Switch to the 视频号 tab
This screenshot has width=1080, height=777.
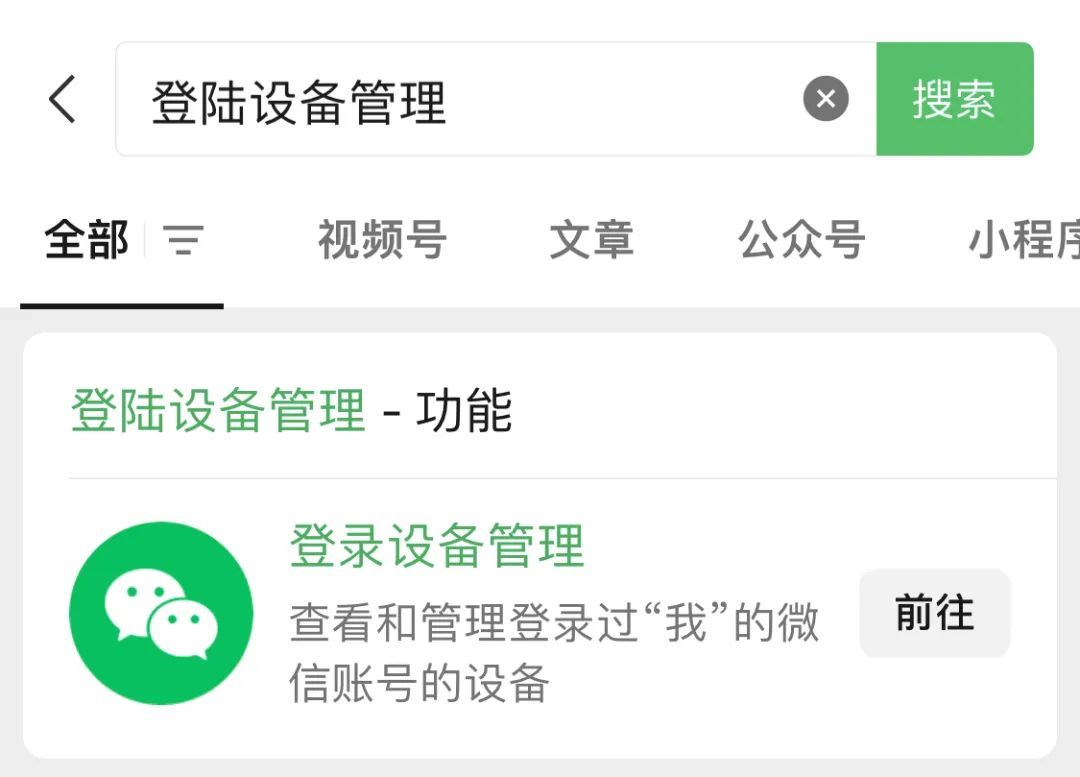pyautogui.click(x=381, y=240)
